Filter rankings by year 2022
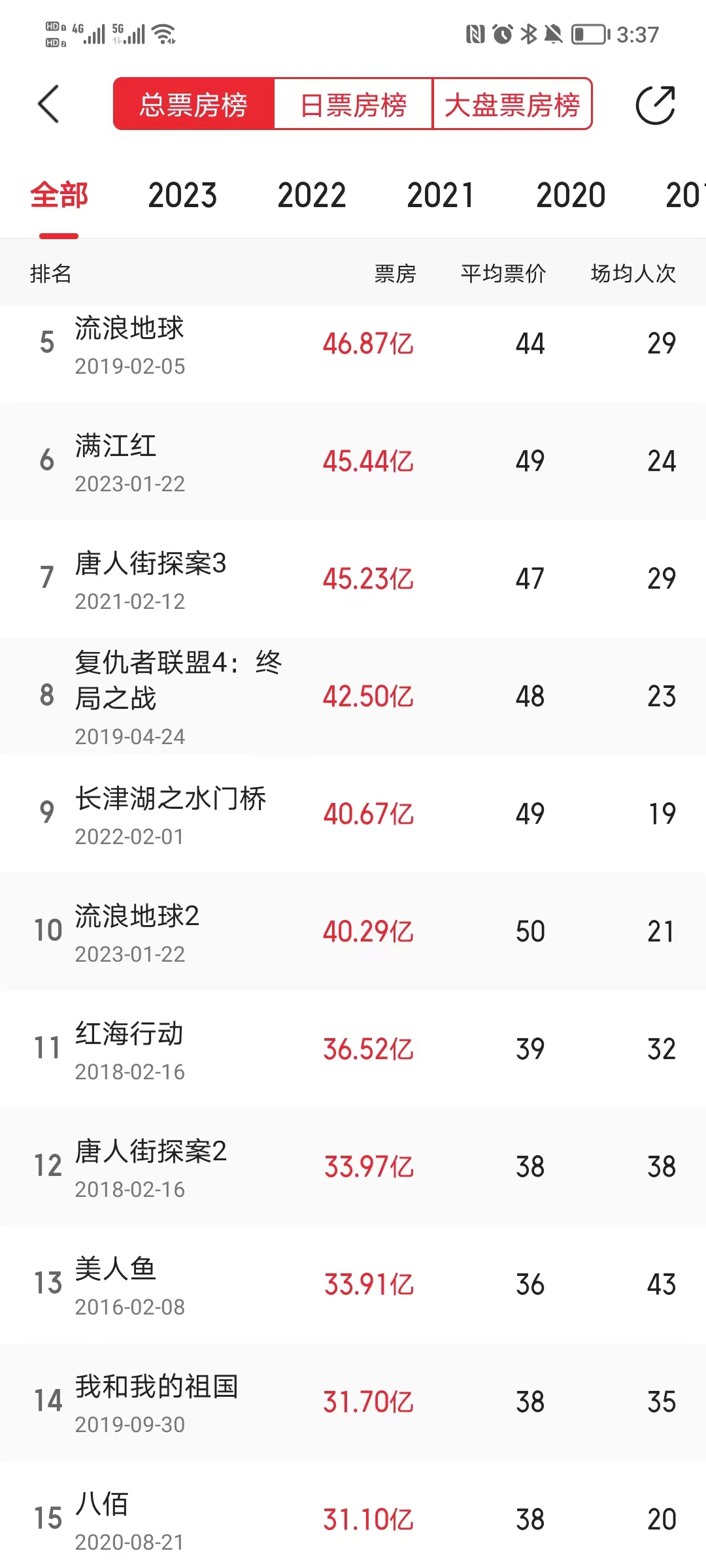This screenshot has height=1568, width=706. click(312, 195)
